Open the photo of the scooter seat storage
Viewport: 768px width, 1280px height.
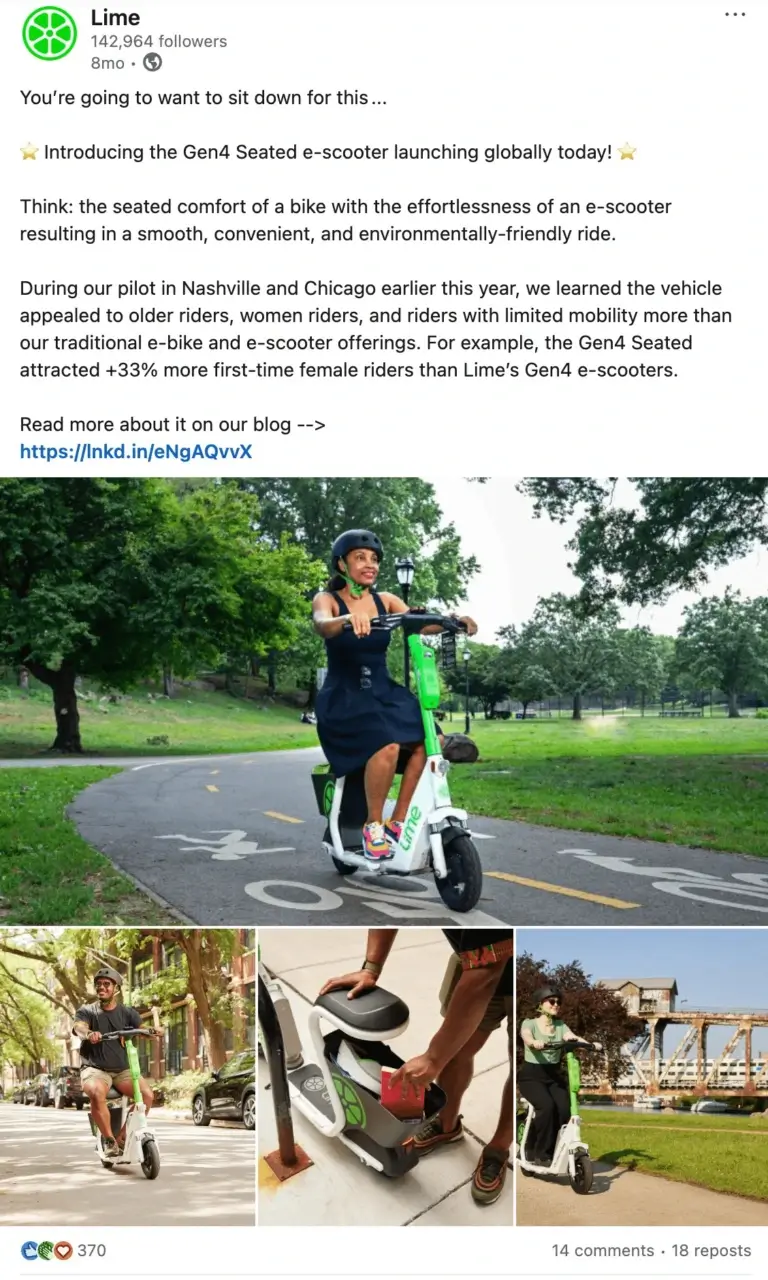pyautogui.click(x=385, y=1076)
